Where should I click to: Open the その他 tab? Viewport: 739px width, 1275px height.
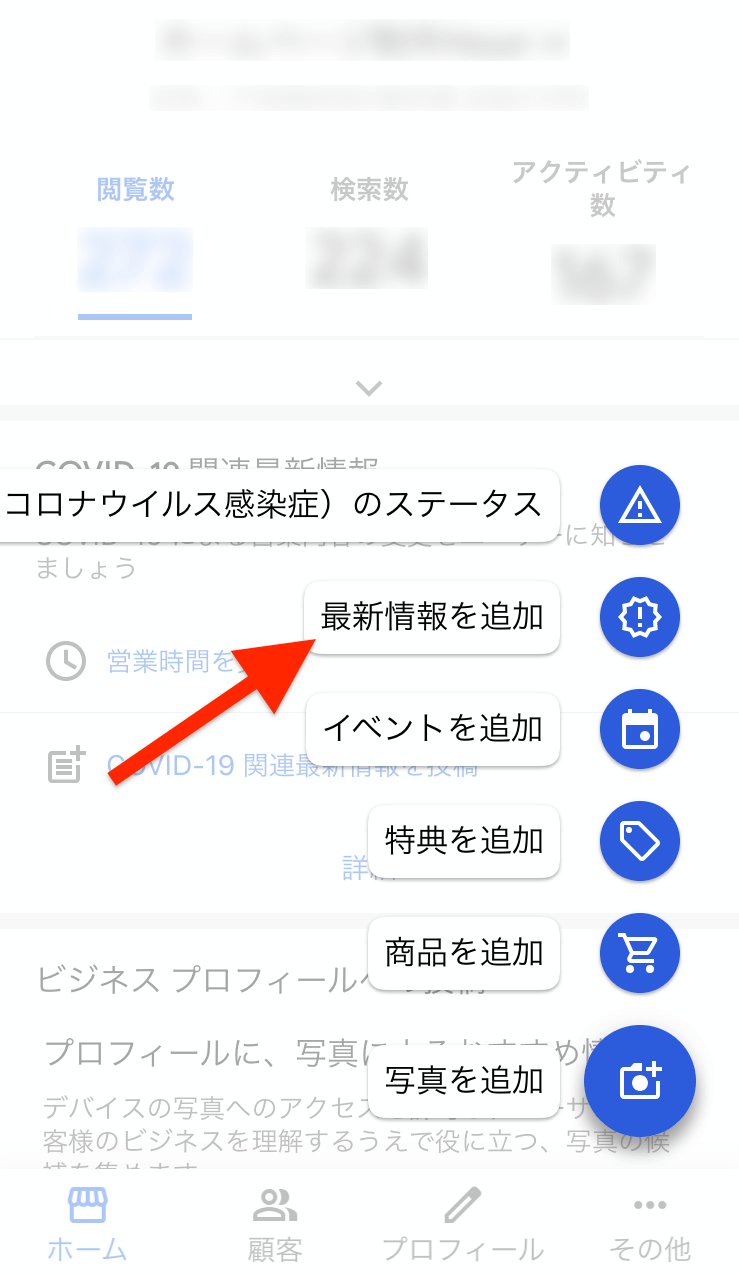[x=650, y=1225]
